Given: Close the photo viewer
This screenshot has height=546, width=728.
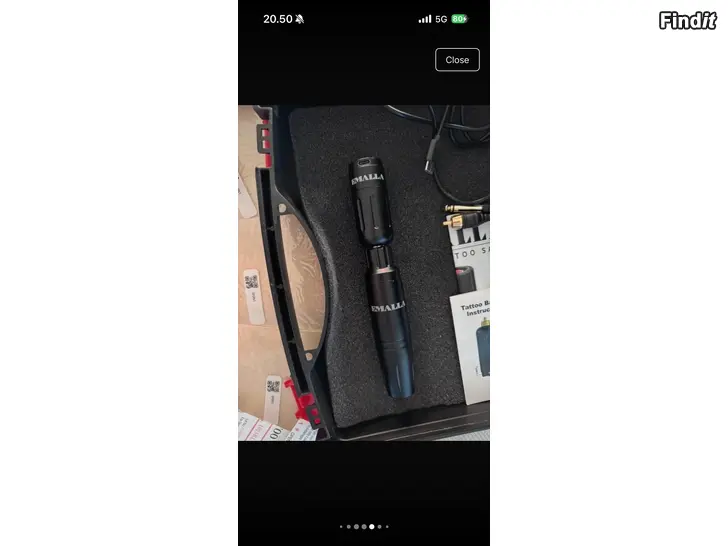Looking at the screenshot, I should coord(457,60).
